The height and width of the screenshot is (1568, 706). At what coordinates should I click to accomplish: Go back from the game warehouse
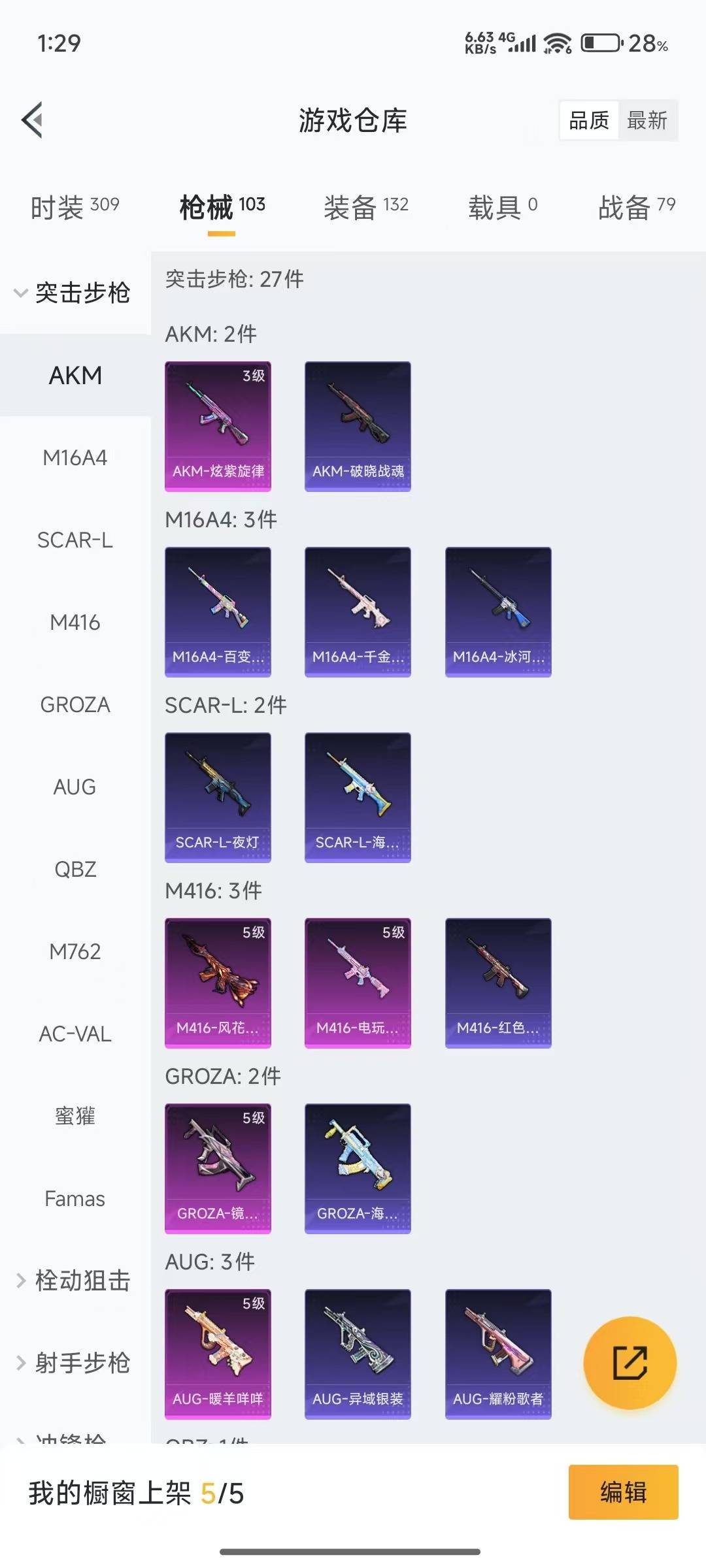[x=33, y=120]
